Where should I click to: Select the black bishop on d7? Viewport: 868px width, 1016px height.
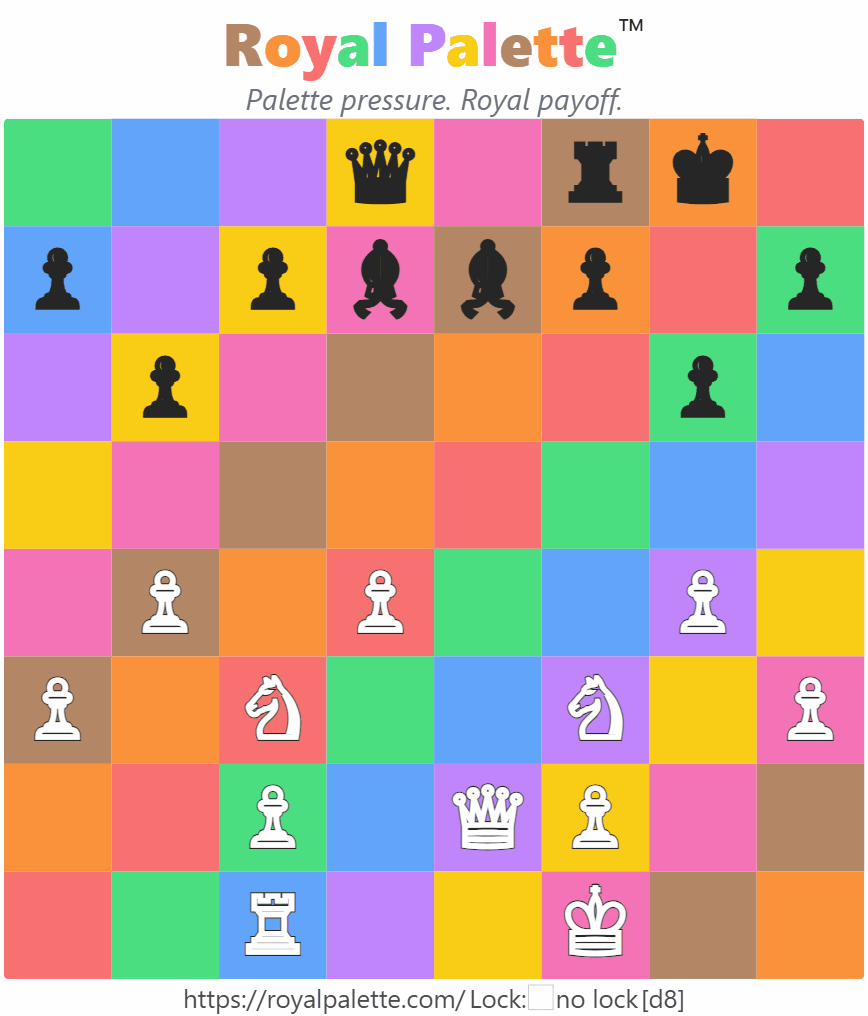(x=380, y=280)
